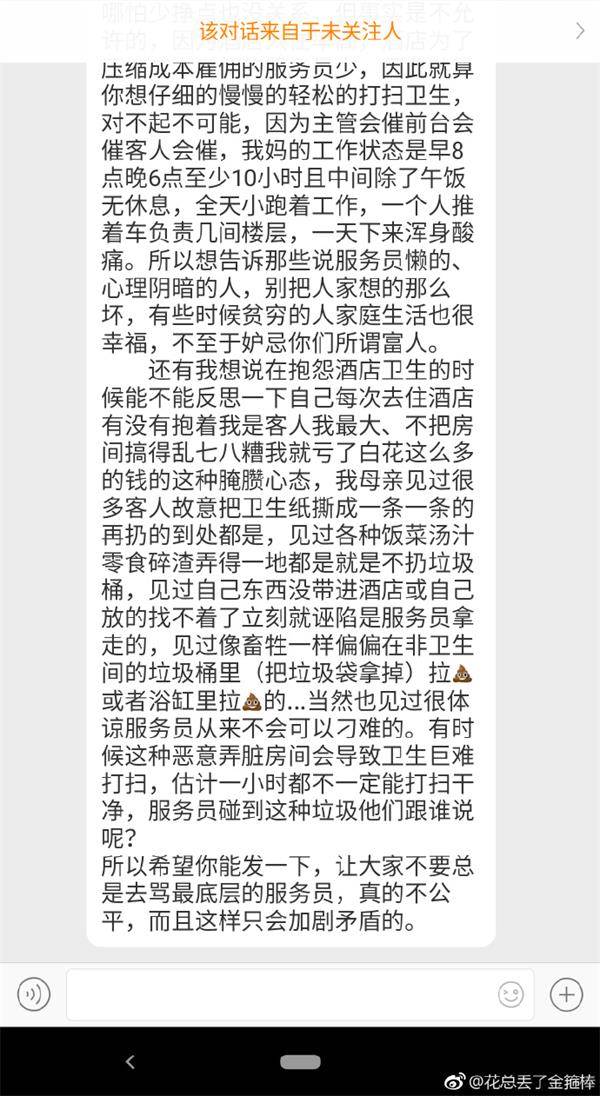Open the unfollowed-sender notice banner chevron
Screen dimensions: 600x1096
(580, 31)
